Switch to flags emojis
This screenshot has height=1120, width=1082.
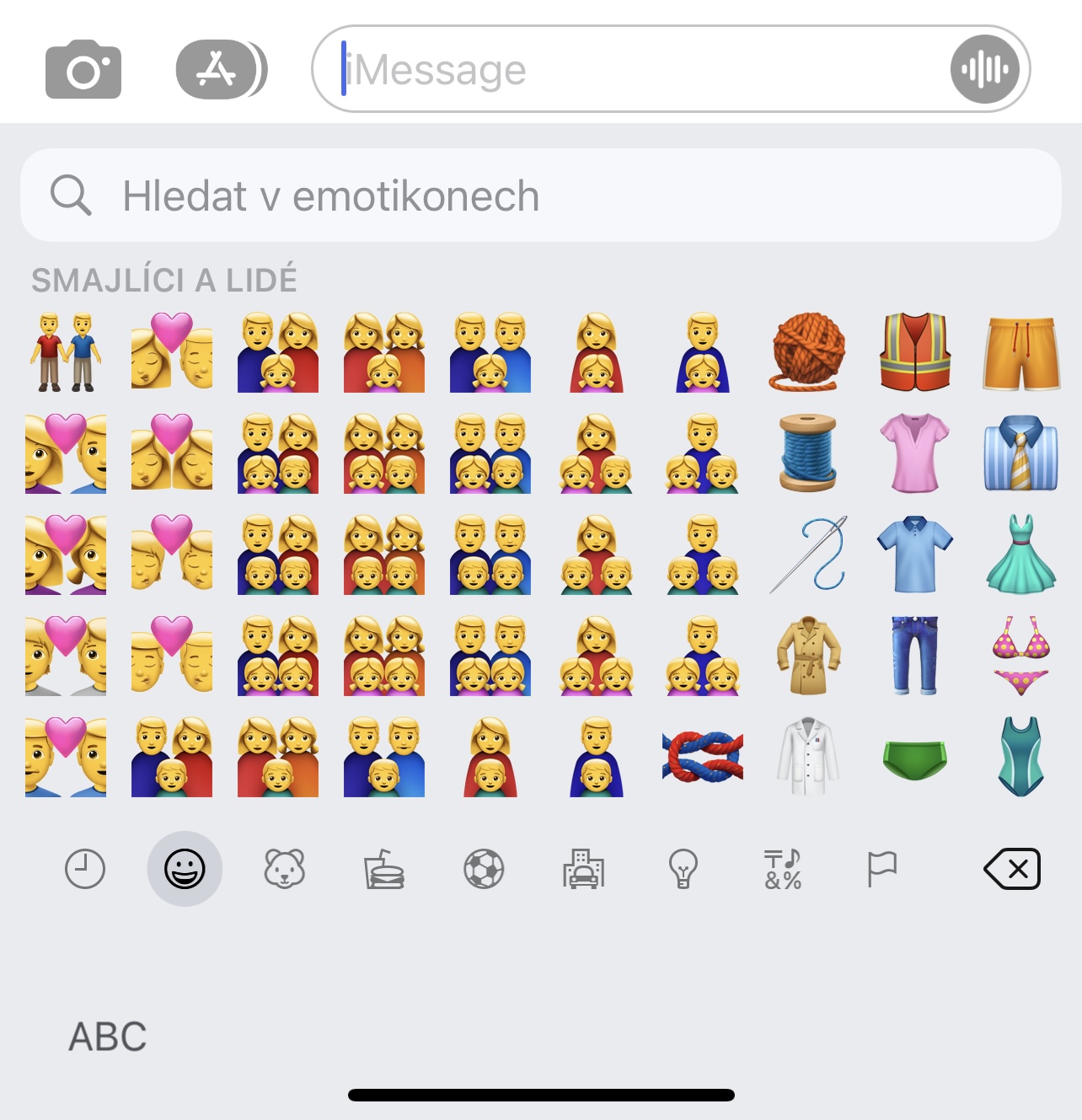pos(881,869)
